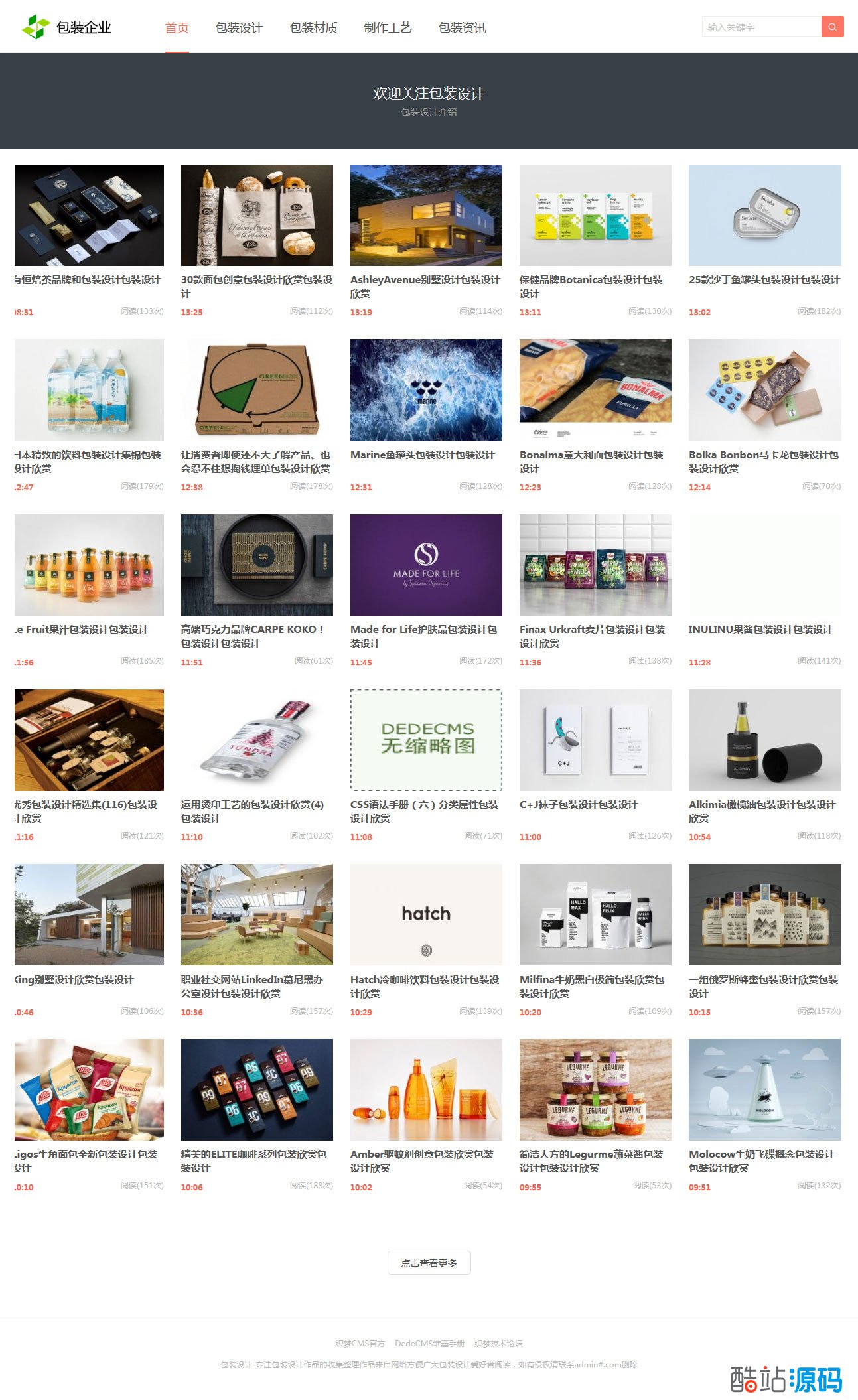Open the 30款面包创意包装设计 card
Image resolution: width=858 pixels, height=1400 pixels.
click(257, 215)
